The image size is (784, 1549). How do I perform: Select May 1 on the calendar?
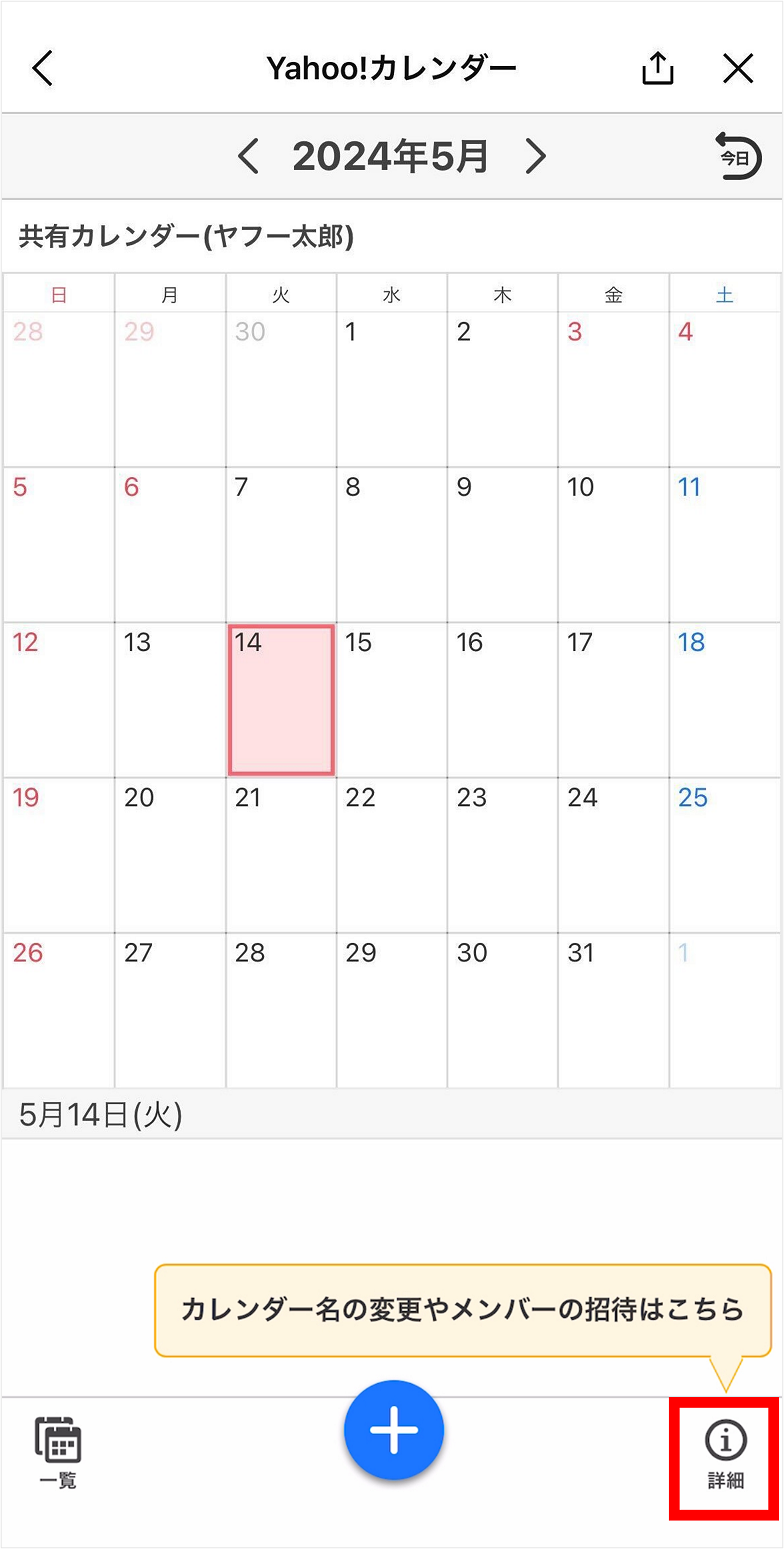[x=391, y=388]
